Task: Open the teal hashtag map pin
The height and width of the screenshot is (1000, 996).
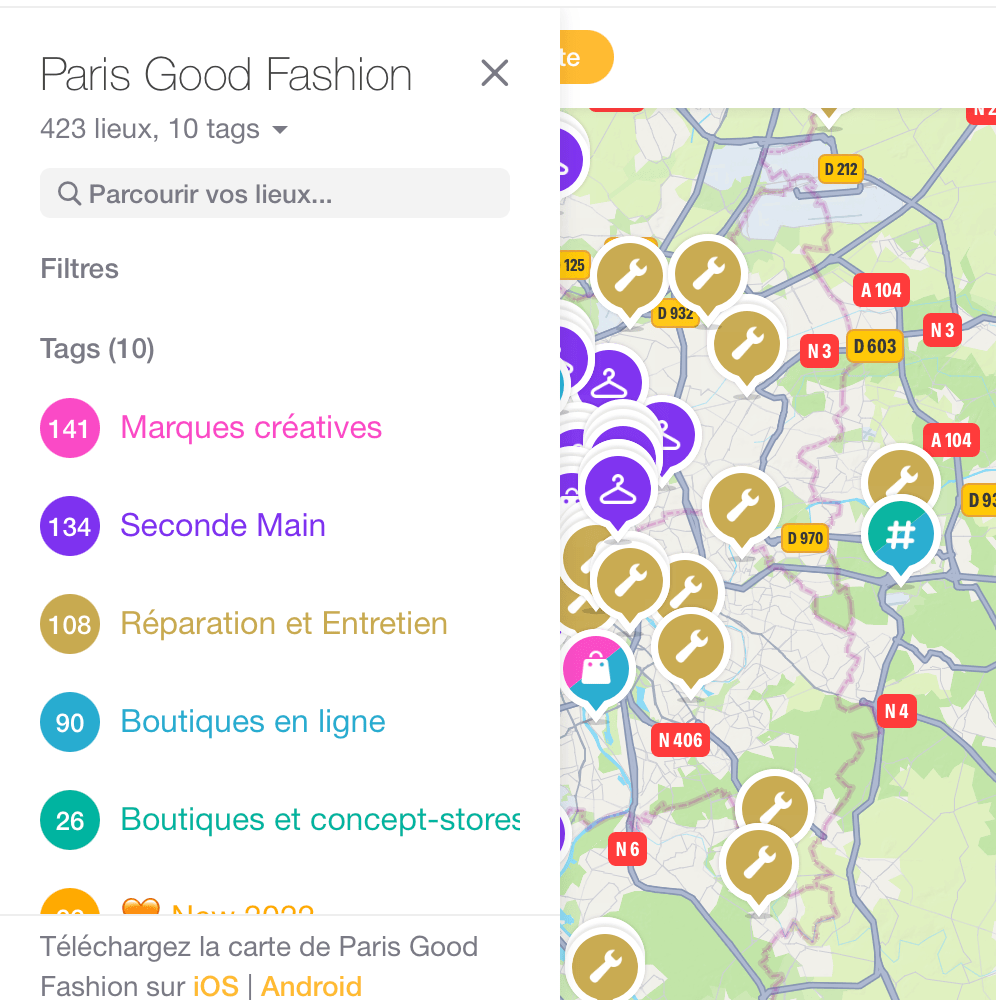Action: pos(900,537)
